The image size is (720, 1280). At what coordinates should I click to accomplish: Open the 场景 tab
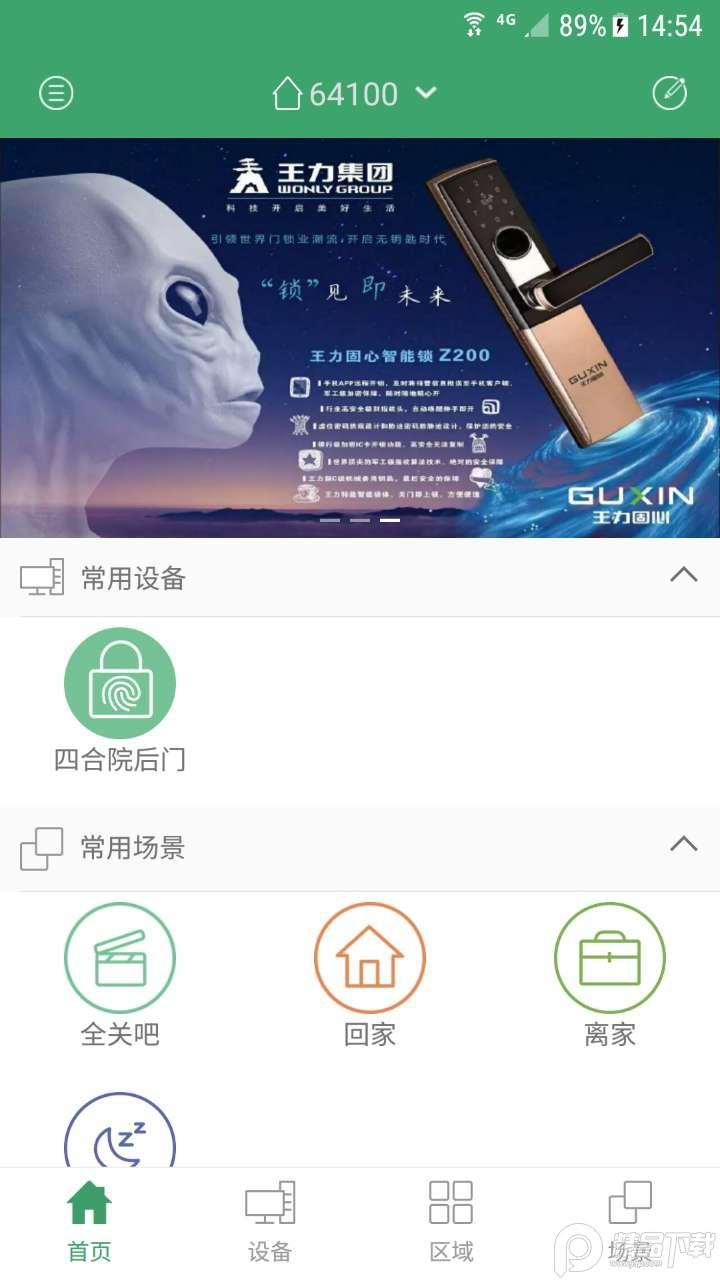pyautogui.click(x=632, y=1220)
